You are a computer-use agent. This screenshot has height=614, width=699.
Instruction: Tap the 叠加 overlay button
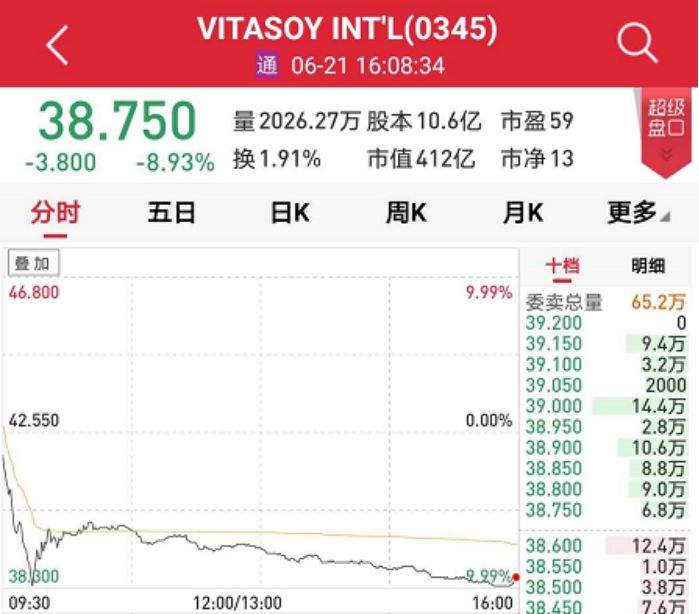pos(35,263)
